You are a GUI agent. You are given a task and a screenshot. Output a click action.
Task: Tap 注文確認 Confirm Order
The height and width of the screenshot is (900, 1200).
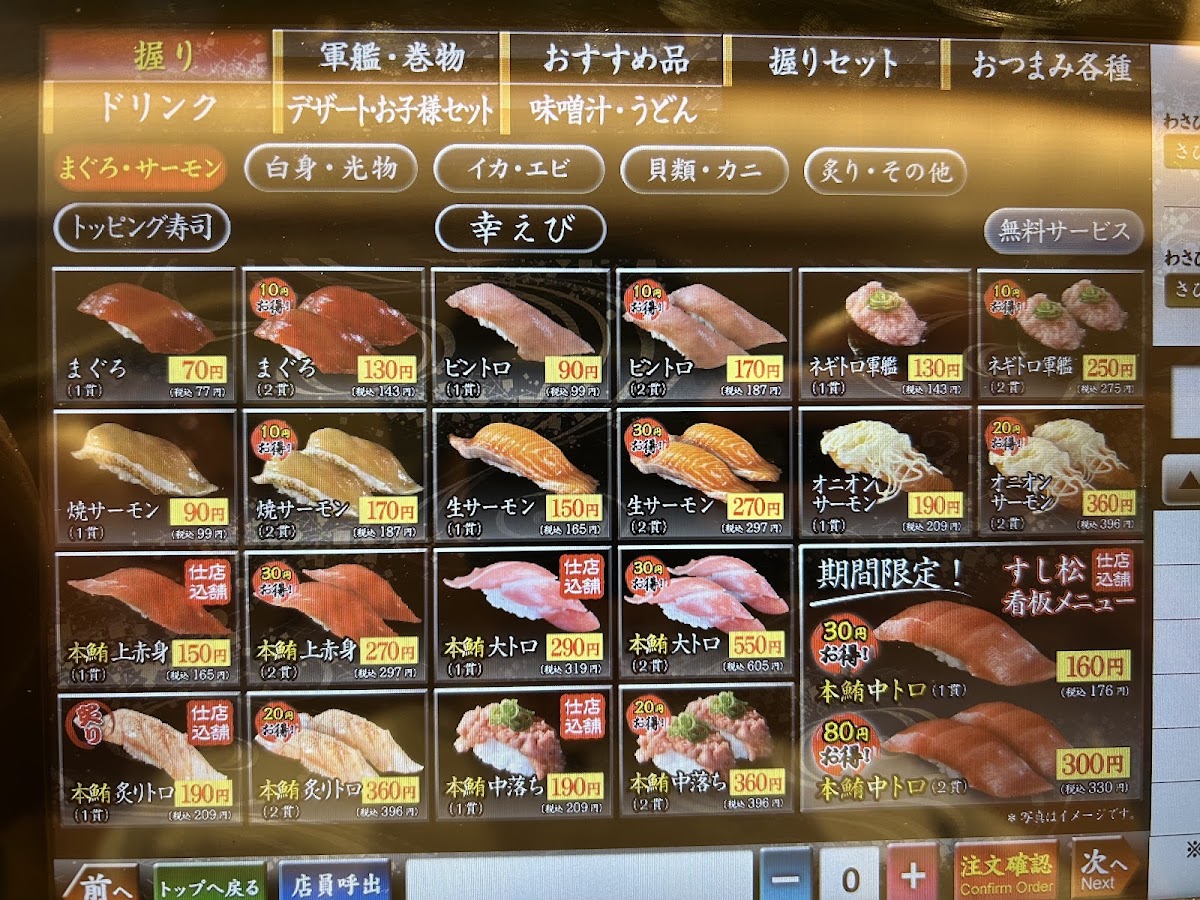pyautogui.click(x=1005, y=874)
